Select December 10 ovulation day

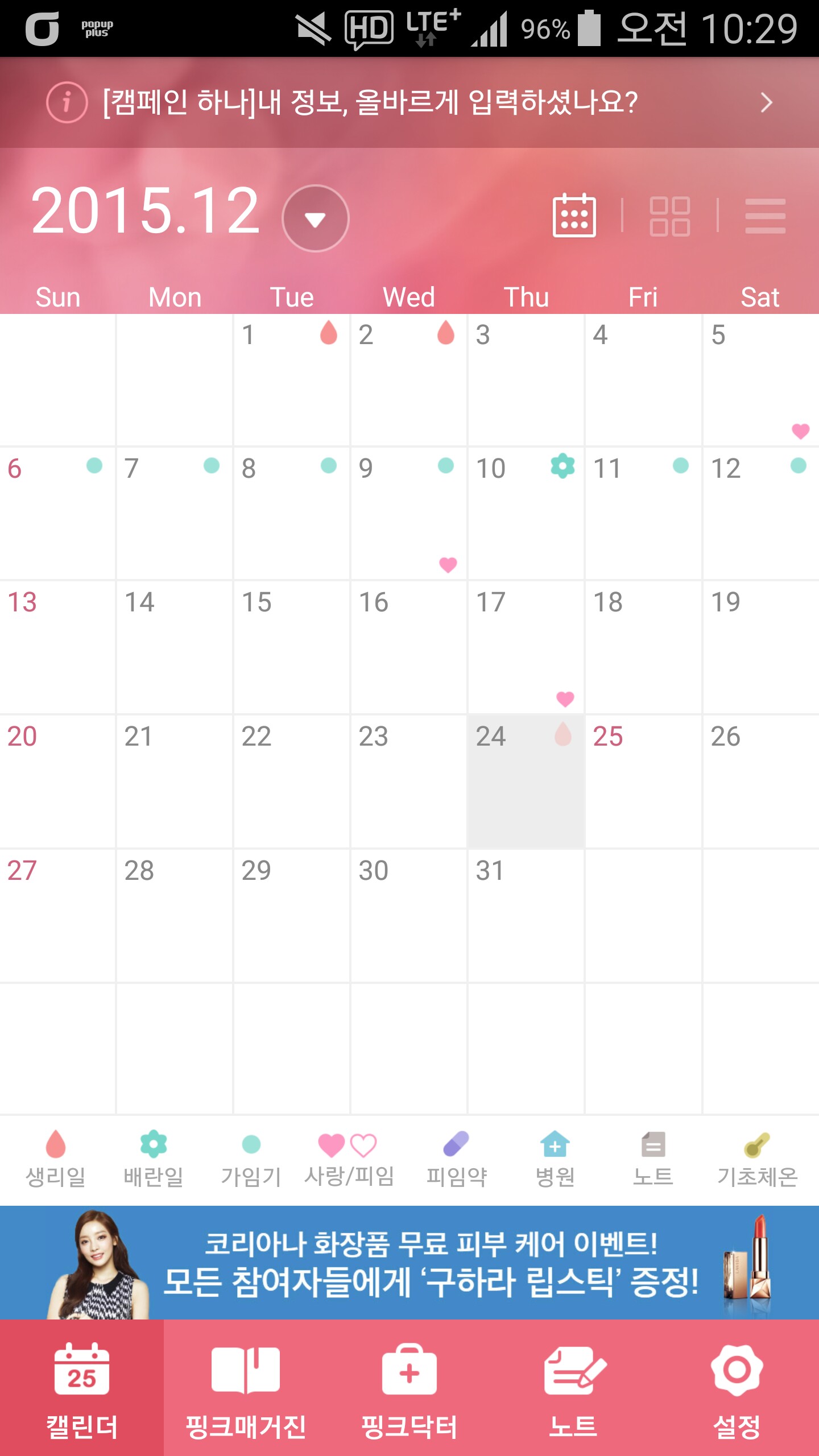[526, 514]
